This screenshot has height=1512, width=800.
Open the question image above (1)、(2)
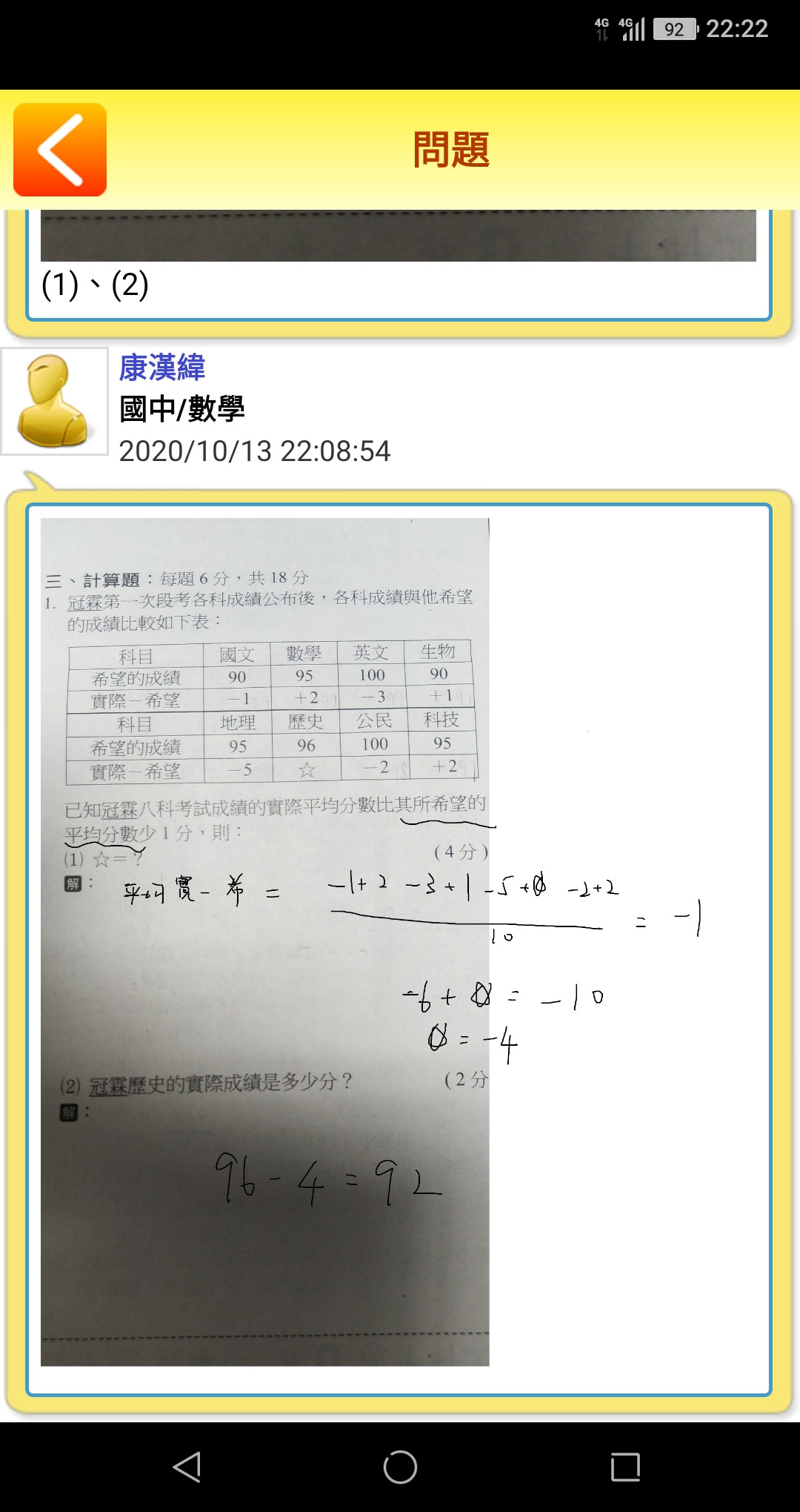398,236
